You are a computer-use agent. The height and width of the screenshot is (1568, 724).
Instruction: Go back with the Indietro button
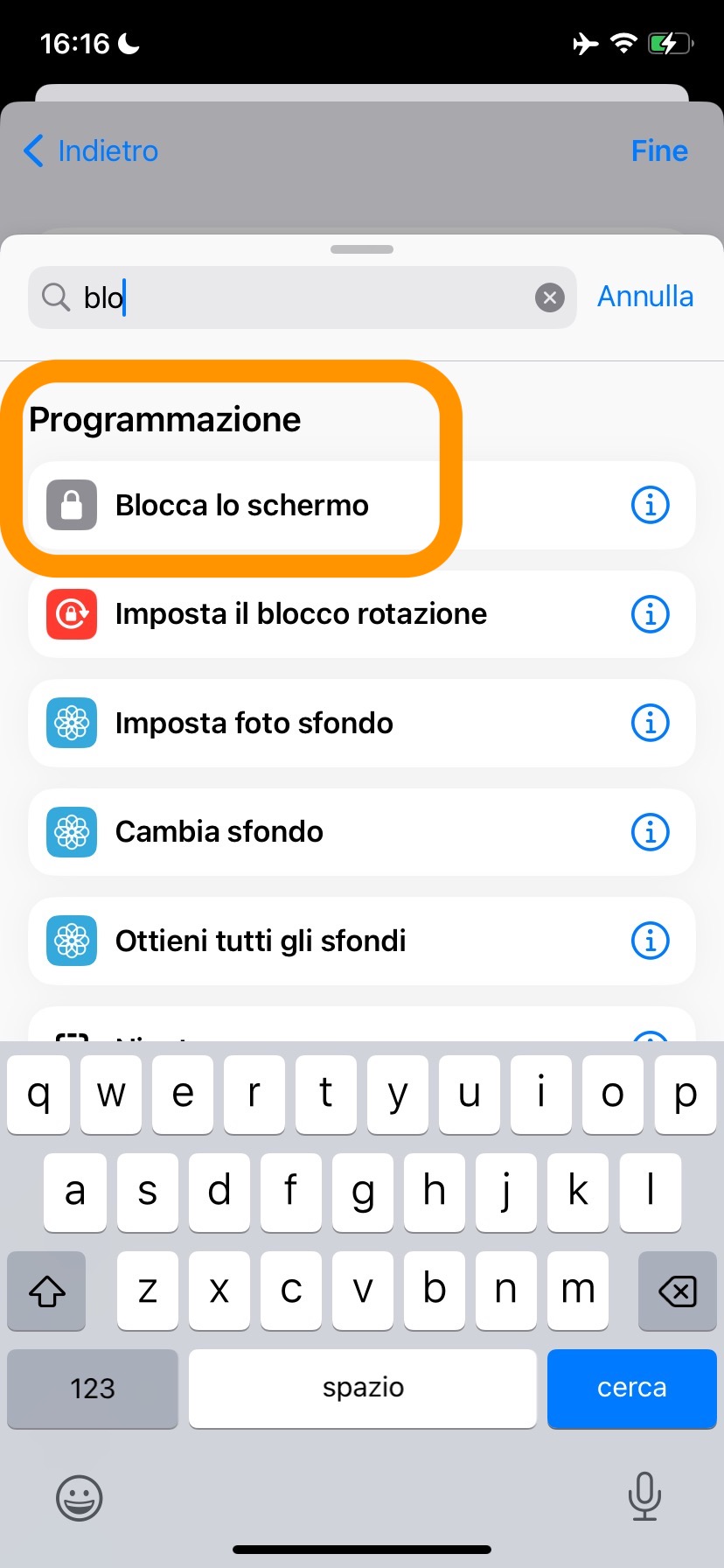point(92,151)
